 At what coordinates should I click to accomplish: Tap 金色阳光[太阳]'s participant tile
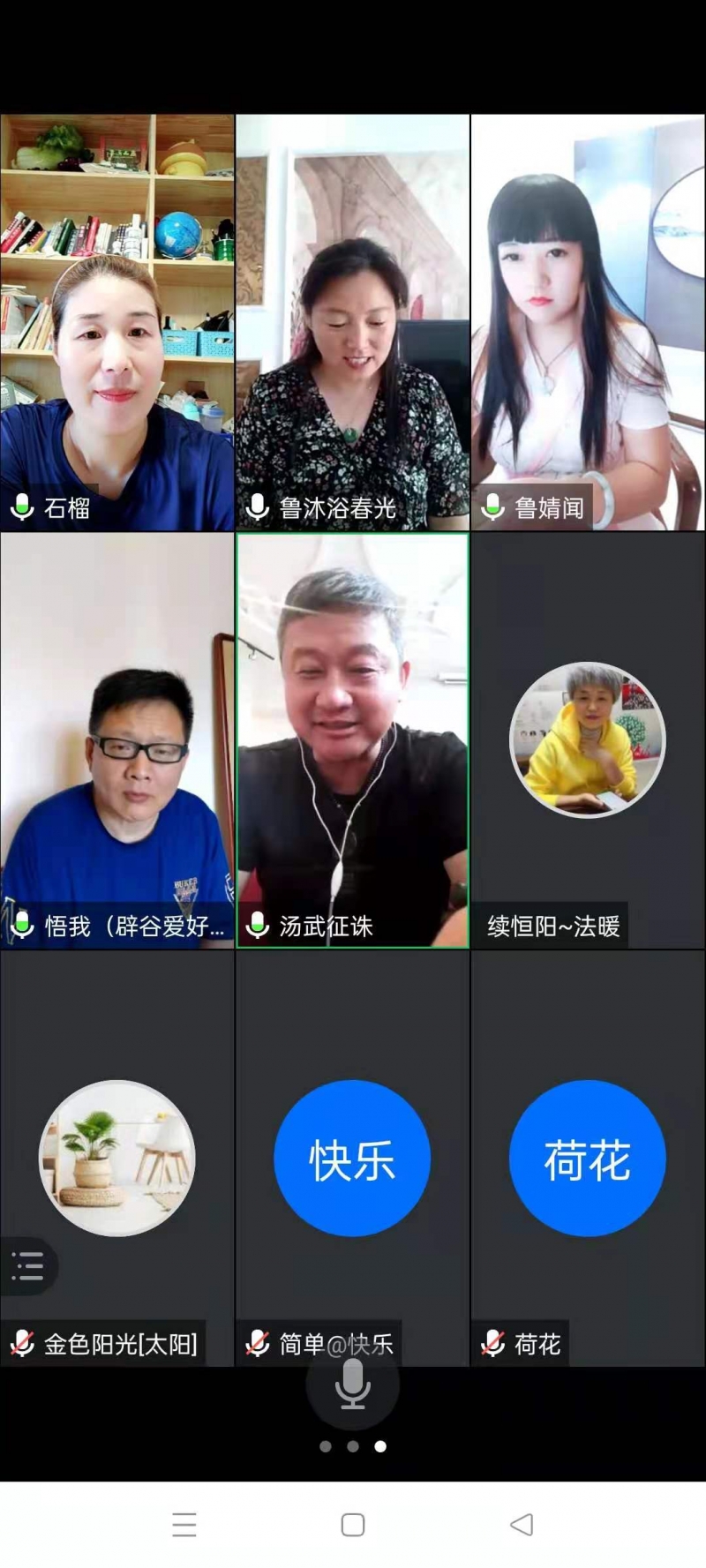coord(117,1157)
